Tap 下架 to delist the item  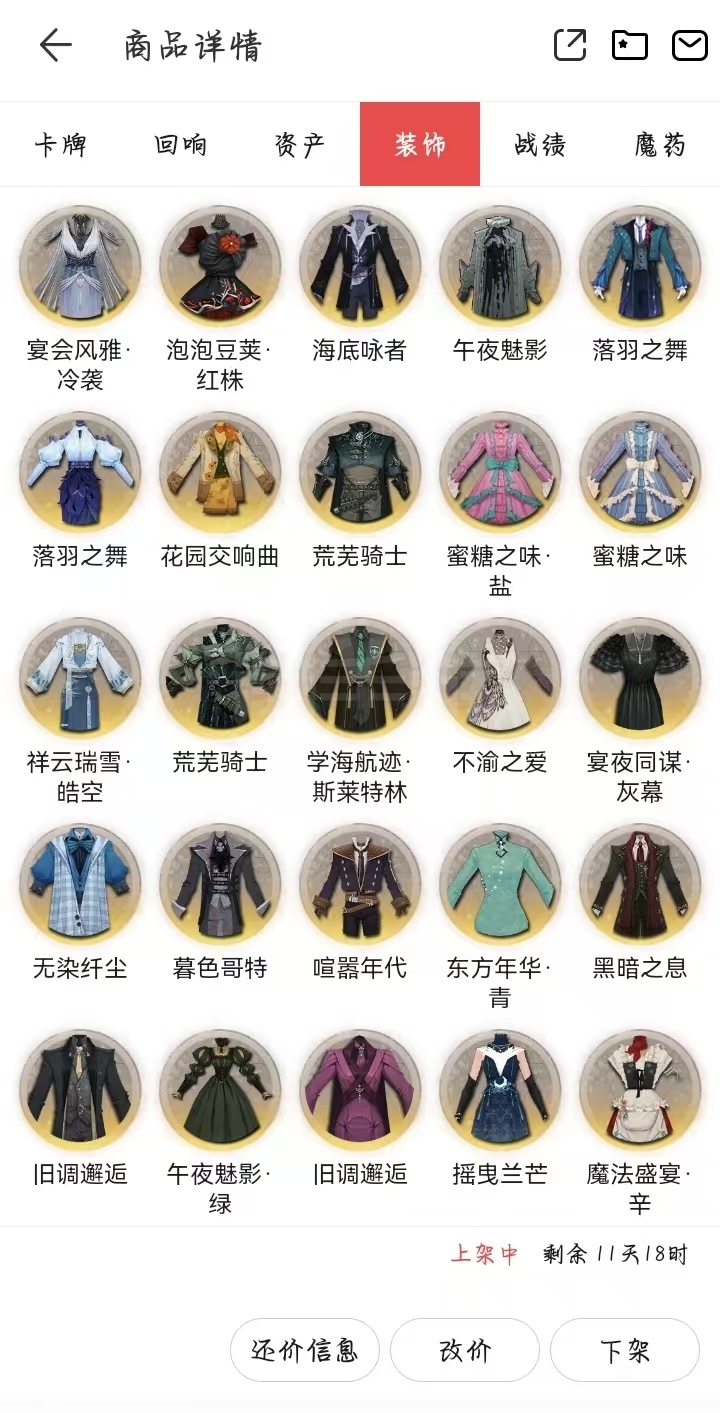(625, 1351)
